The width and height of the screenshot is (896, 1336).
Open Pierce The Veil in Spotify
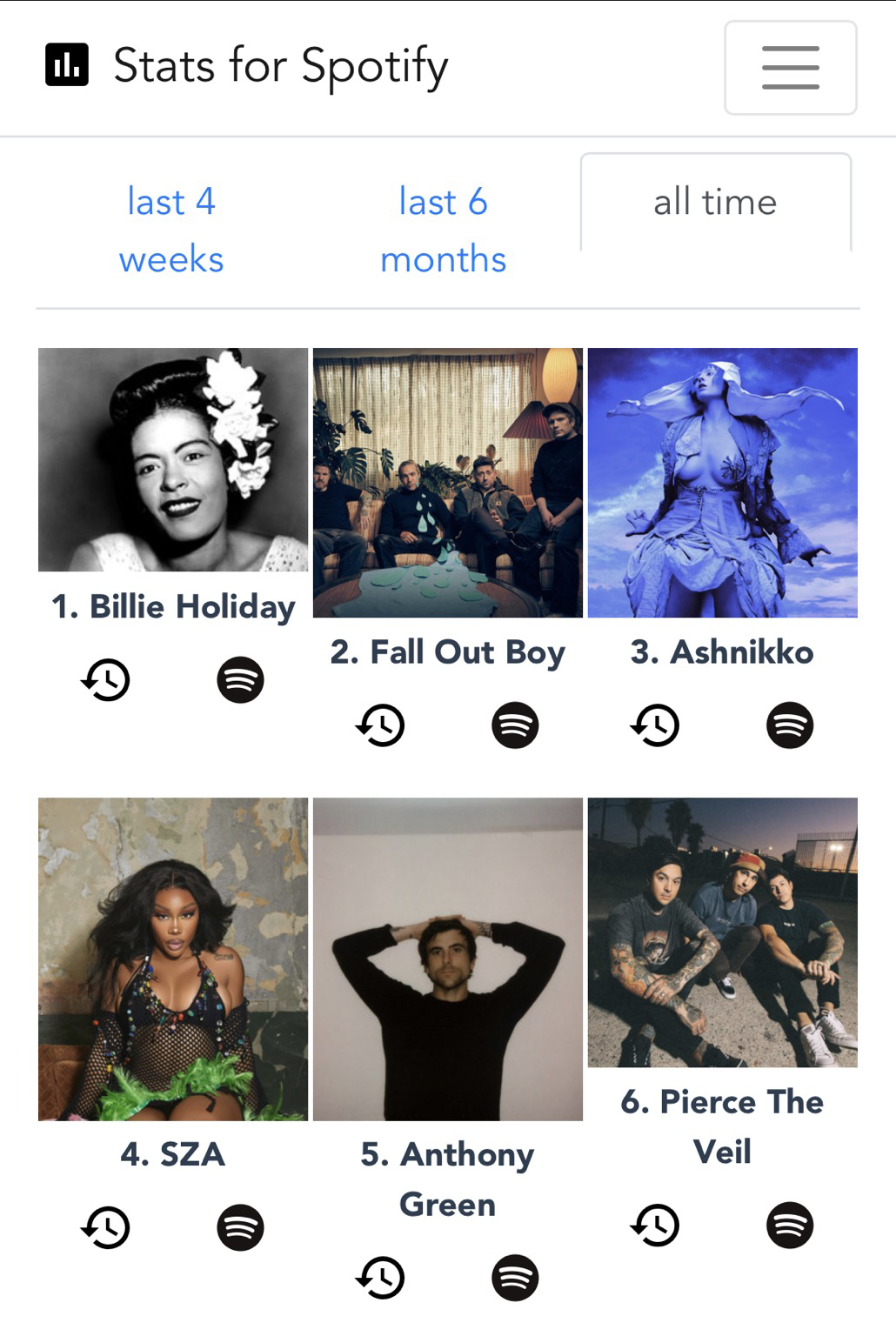pos(790,1225)
